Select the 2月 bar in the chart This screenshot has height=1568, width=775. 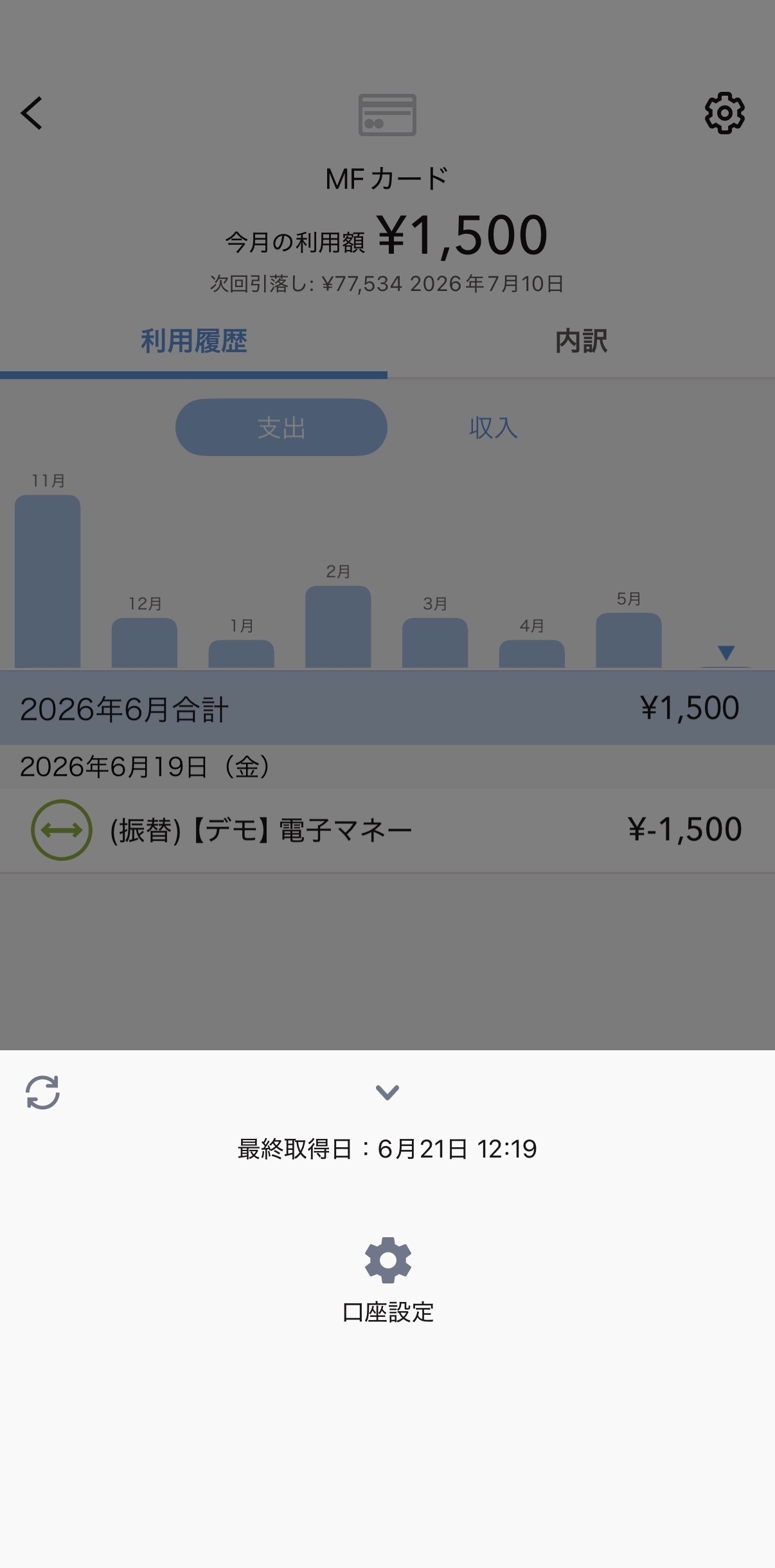338,626
